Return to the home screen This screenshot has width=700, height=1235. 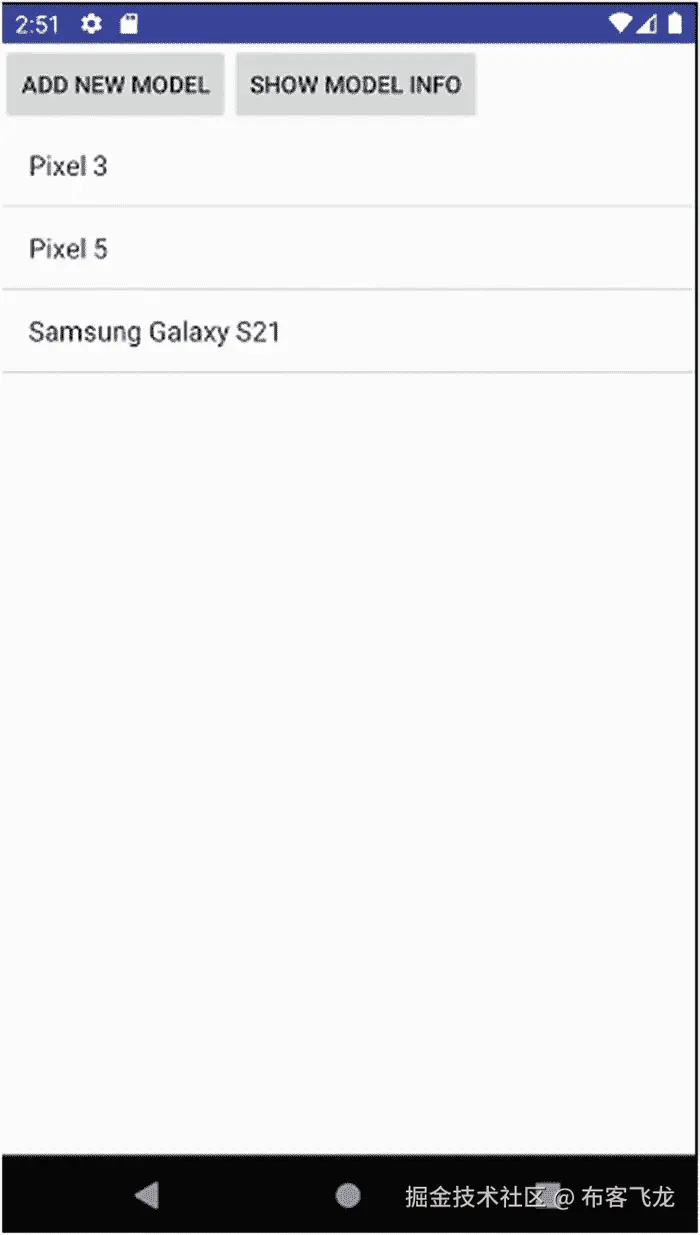click(x=348, y=1195)
